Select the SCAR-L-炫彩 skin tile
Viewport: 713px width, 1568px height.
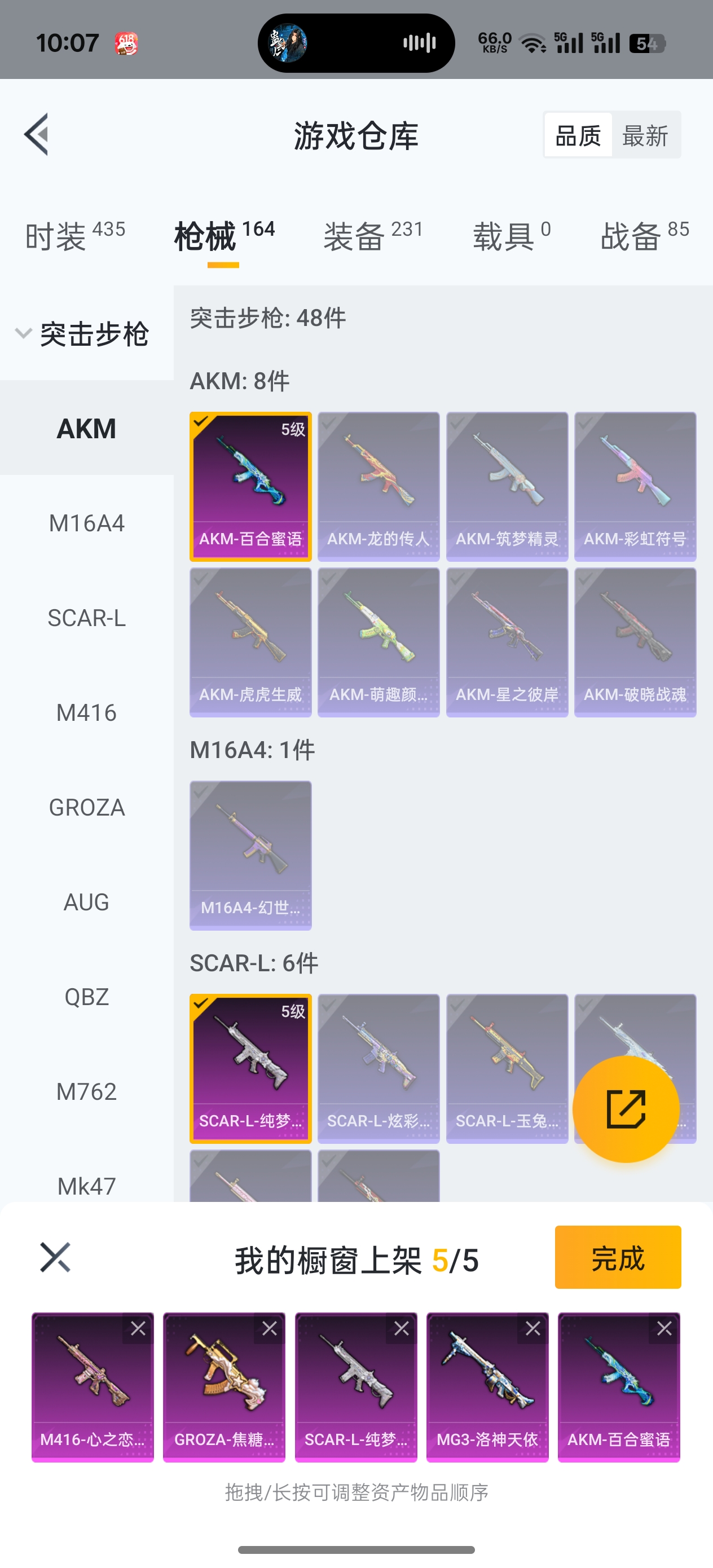378,1068
